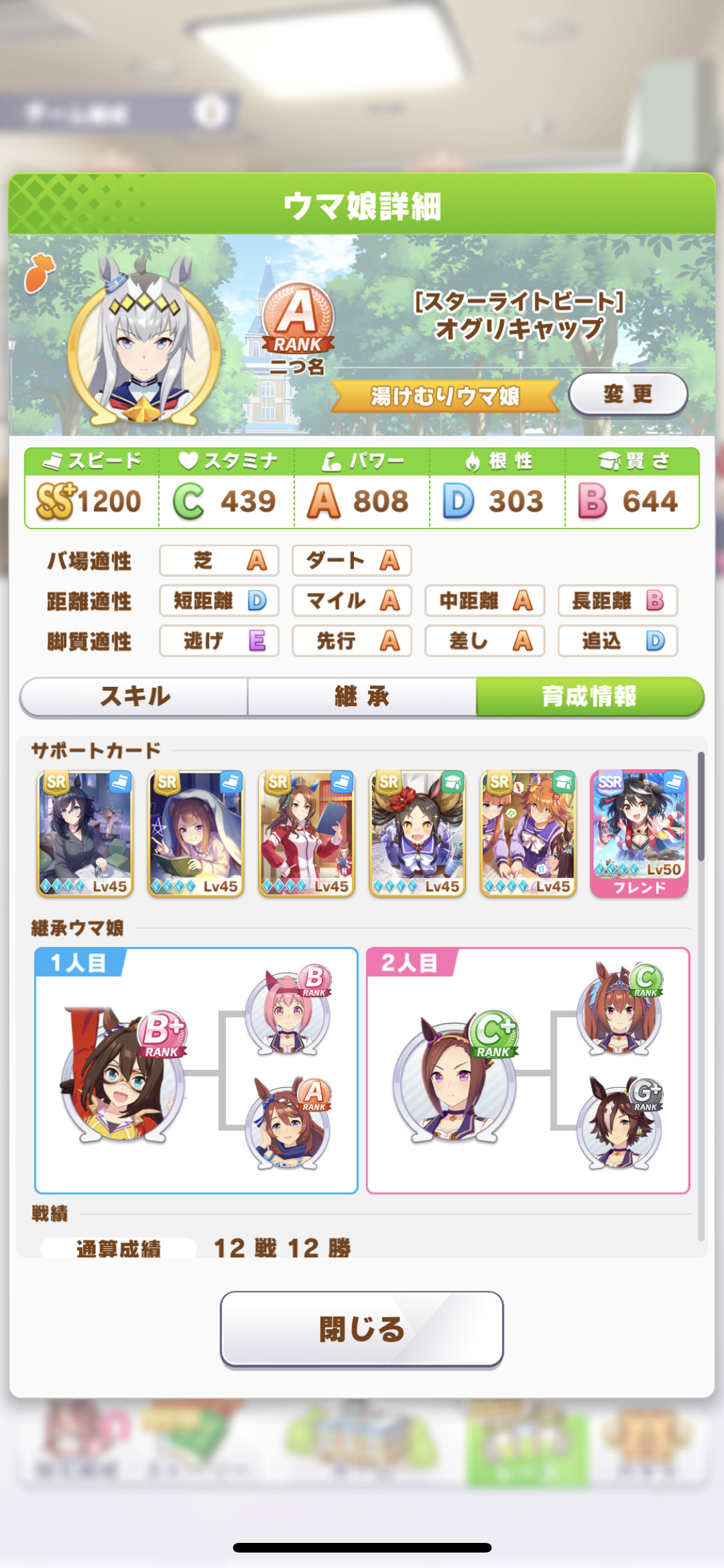Viewport: 724px width, 1568px height.
Task: Open the SR card with orange-haired girl
Action: 528,833
